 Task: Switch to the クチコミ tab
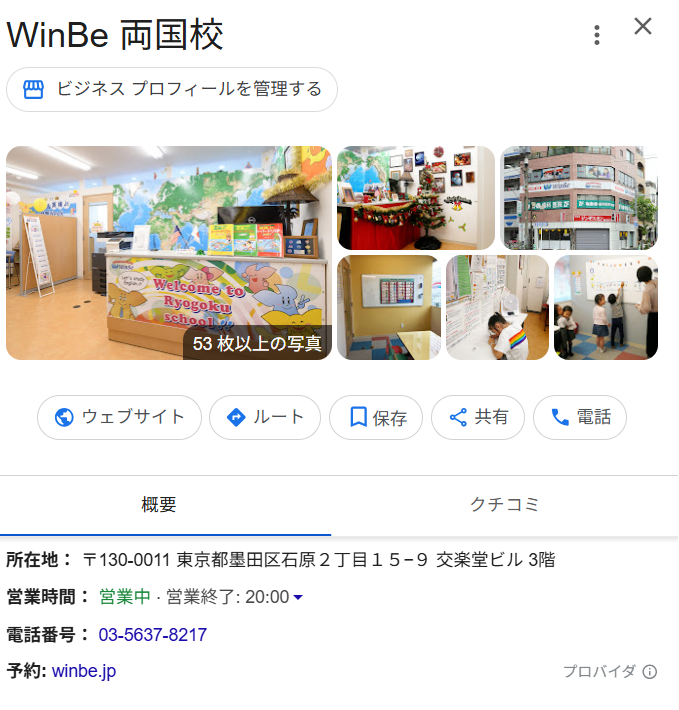[504, 505]
